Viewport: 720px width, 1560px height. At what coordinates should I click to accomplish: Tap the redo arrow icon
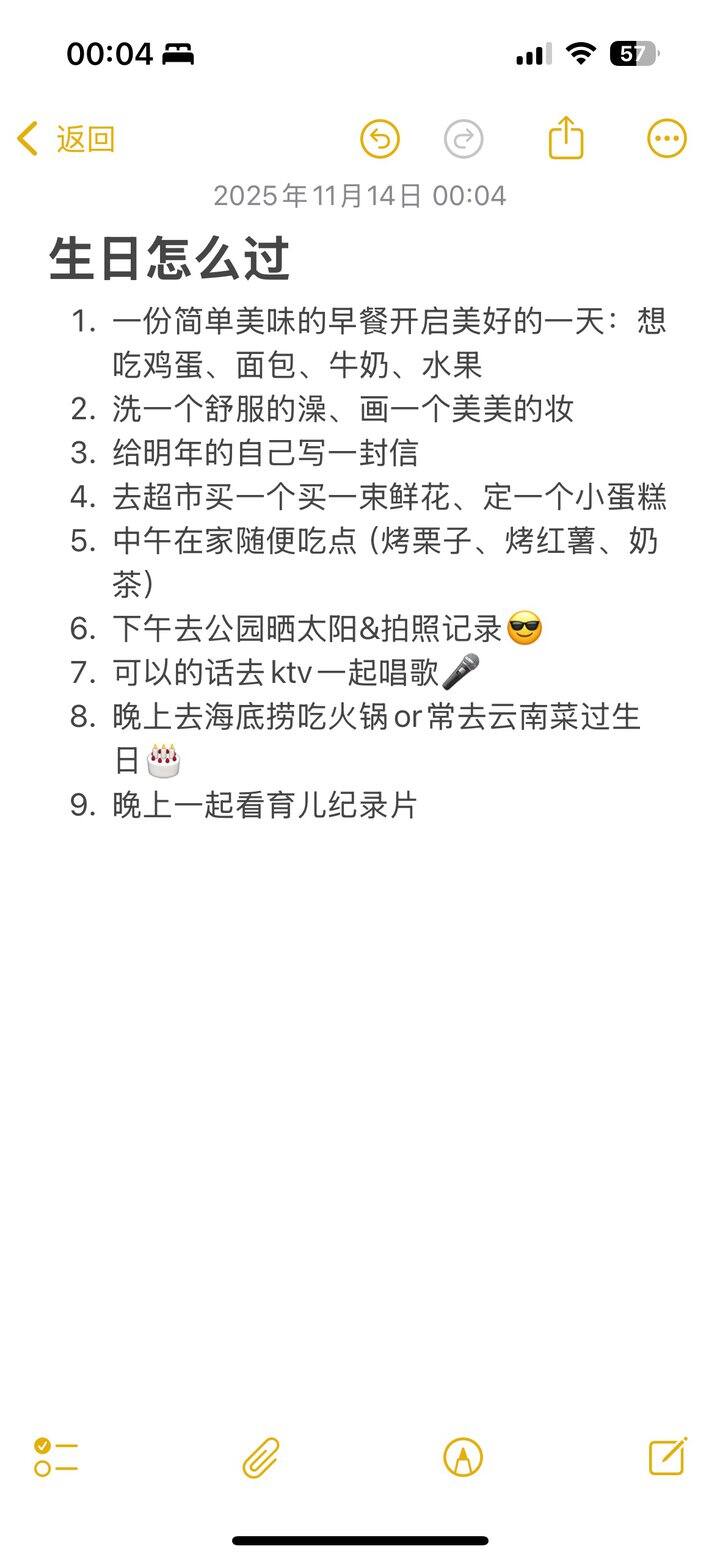464,140
